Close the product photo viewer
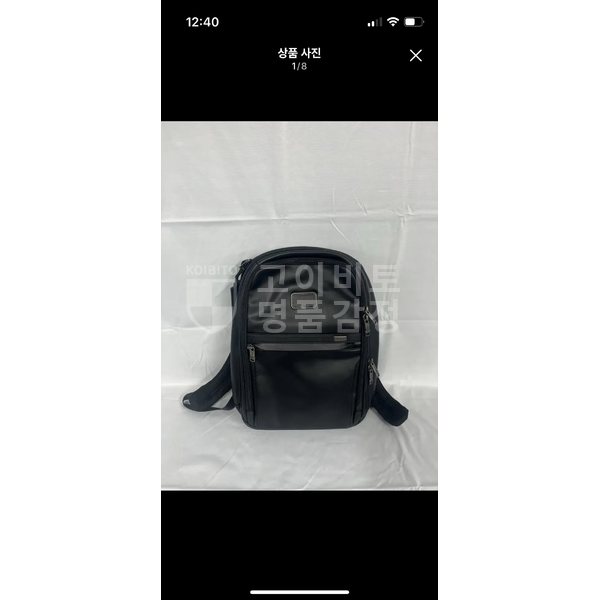Screen dimensions: 600x600 (416, 56)
